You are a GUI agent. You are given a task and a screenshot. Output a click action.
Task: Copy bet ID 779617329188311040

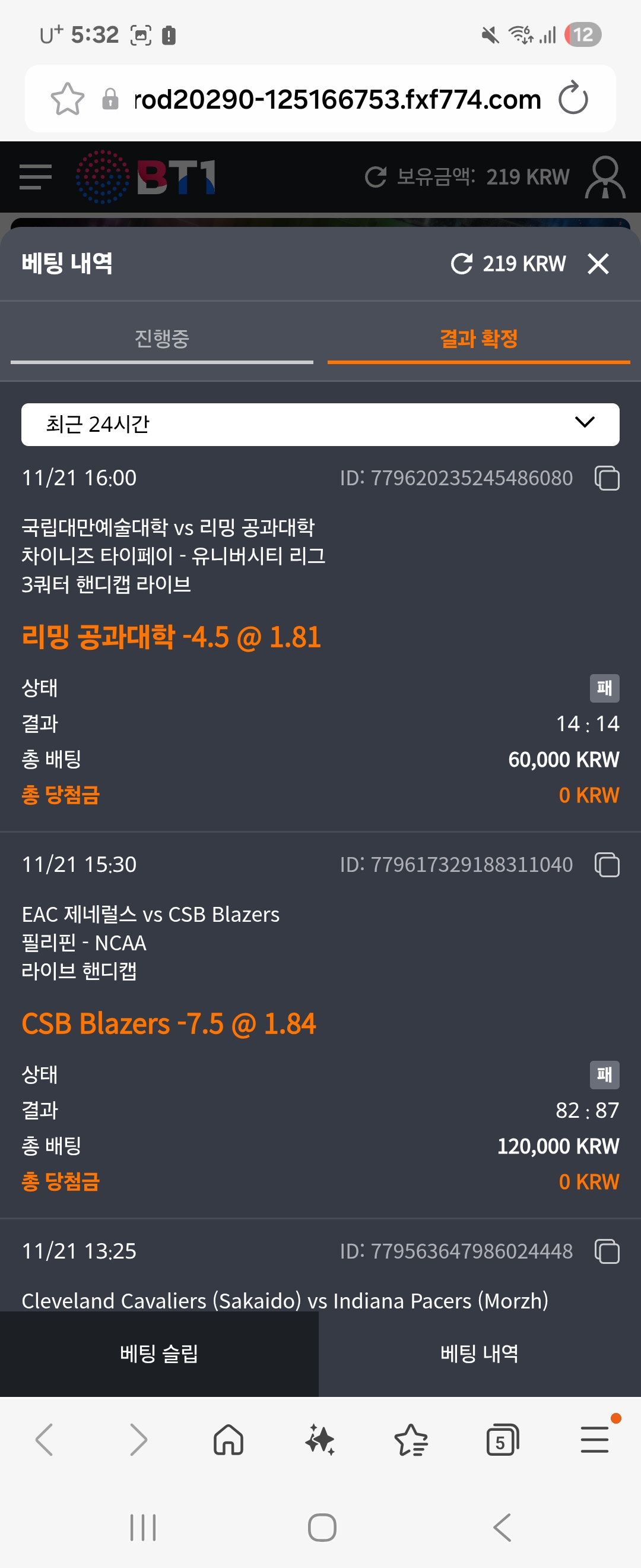coord(607,865)
